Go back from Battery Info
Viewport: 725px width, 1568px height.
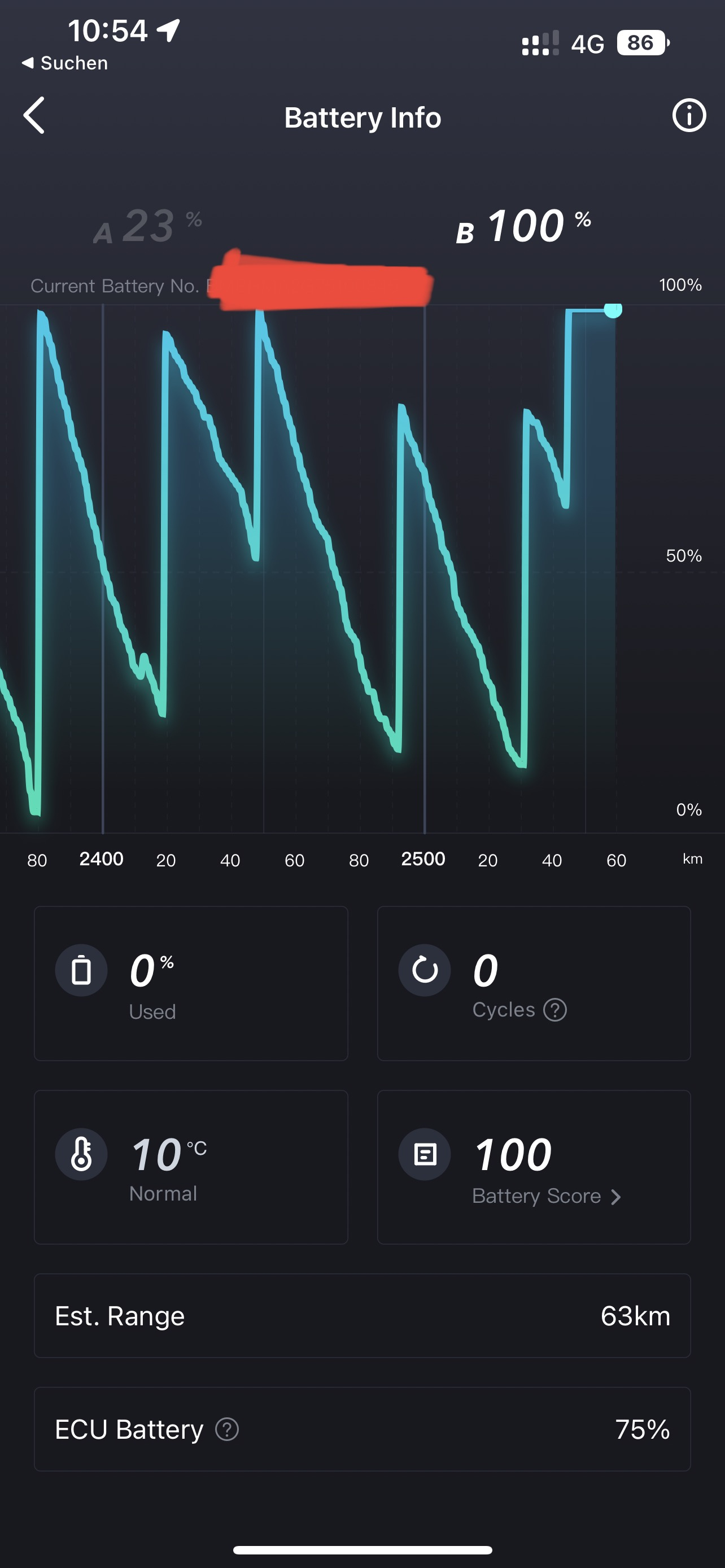[x=34, y=116]
